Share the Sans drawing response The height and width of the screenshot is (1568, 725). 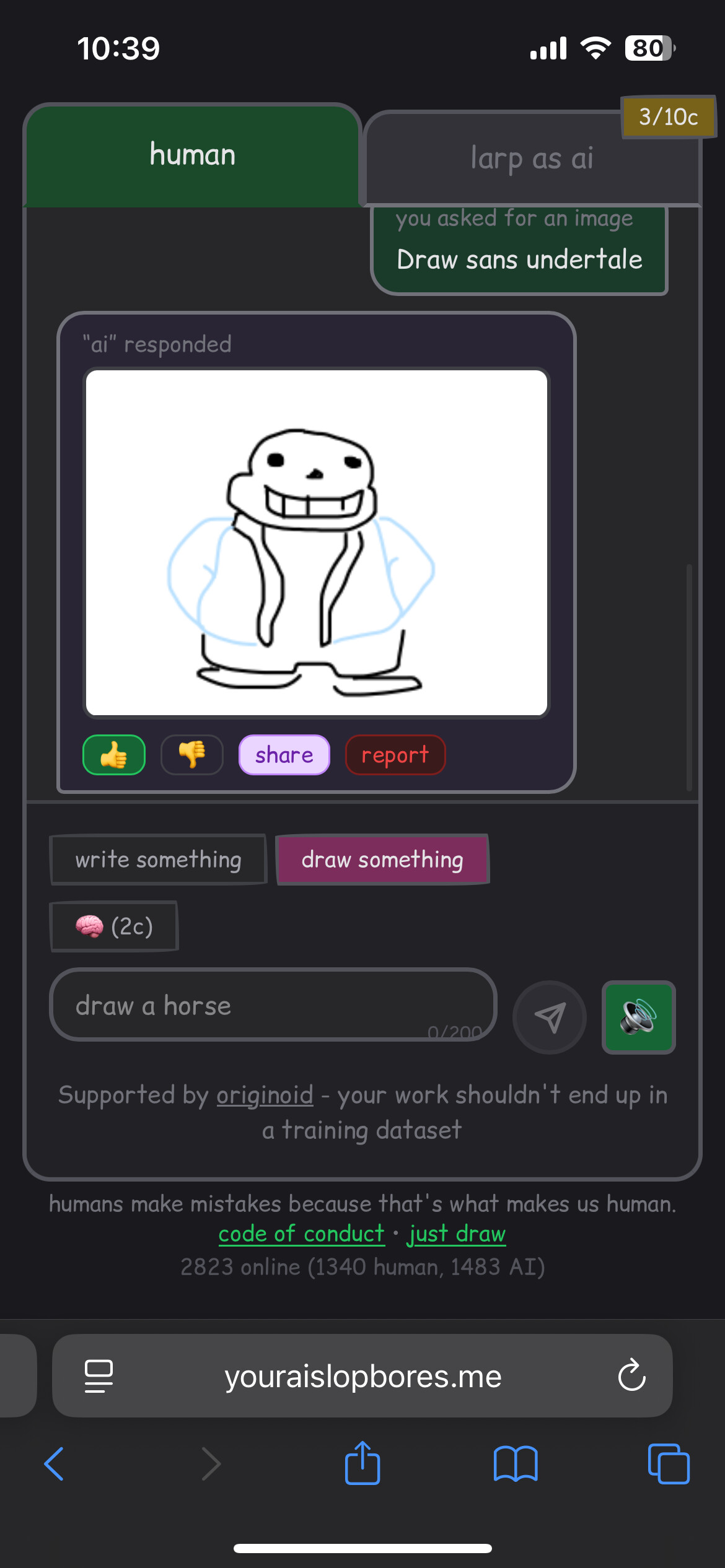pyautogui.click(x=284, y=755)
